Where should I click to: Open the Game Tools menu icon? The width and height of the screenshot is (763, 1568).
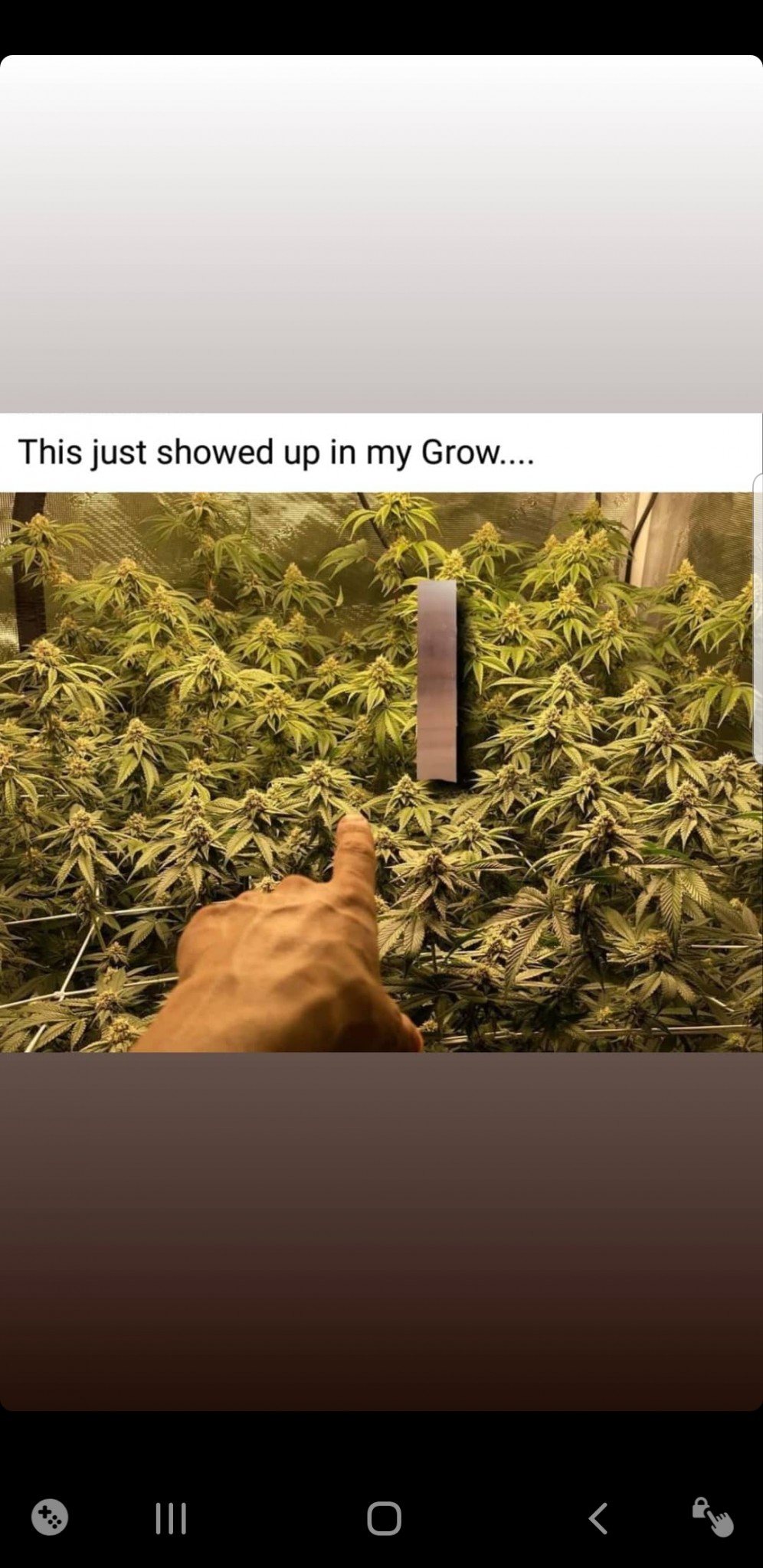click(x=50, y=1517)
